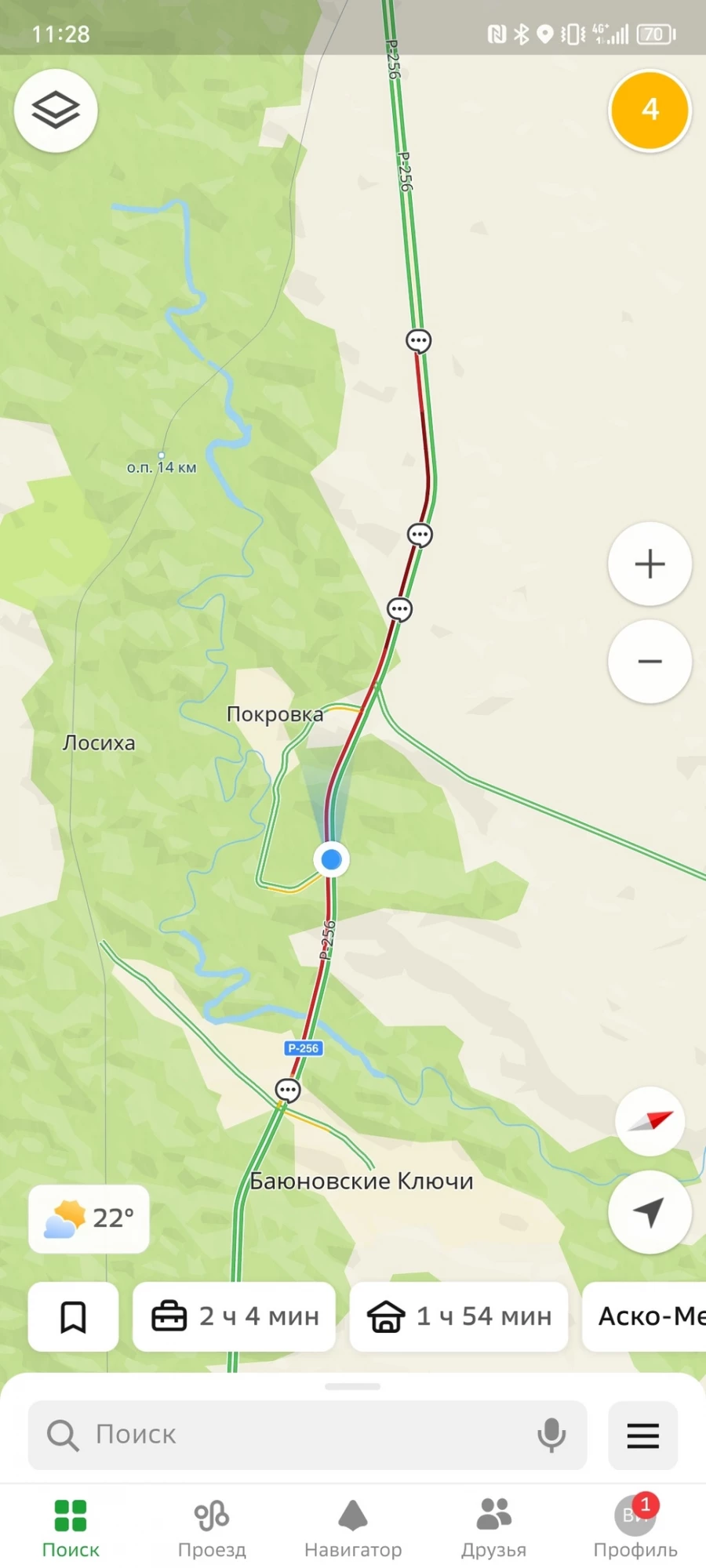Tap the road event near Баюновские Ключи
706x1568 pixels.
tap(288, 1089)
